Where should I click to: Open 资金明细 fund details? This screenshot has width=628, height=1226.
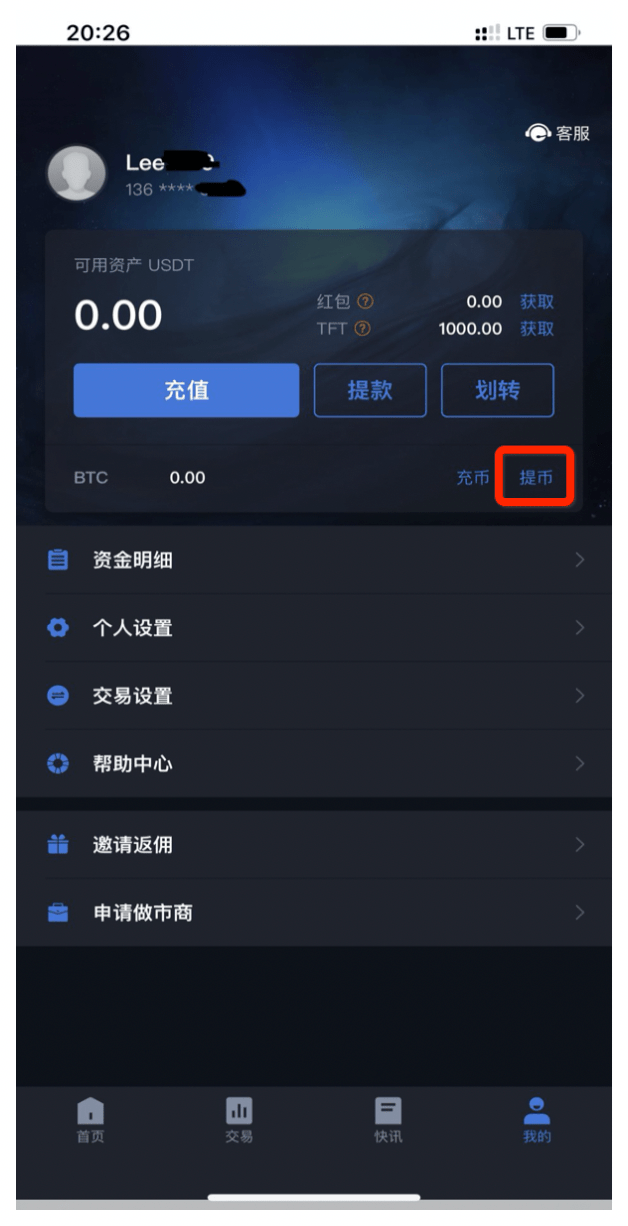(313, 560)
